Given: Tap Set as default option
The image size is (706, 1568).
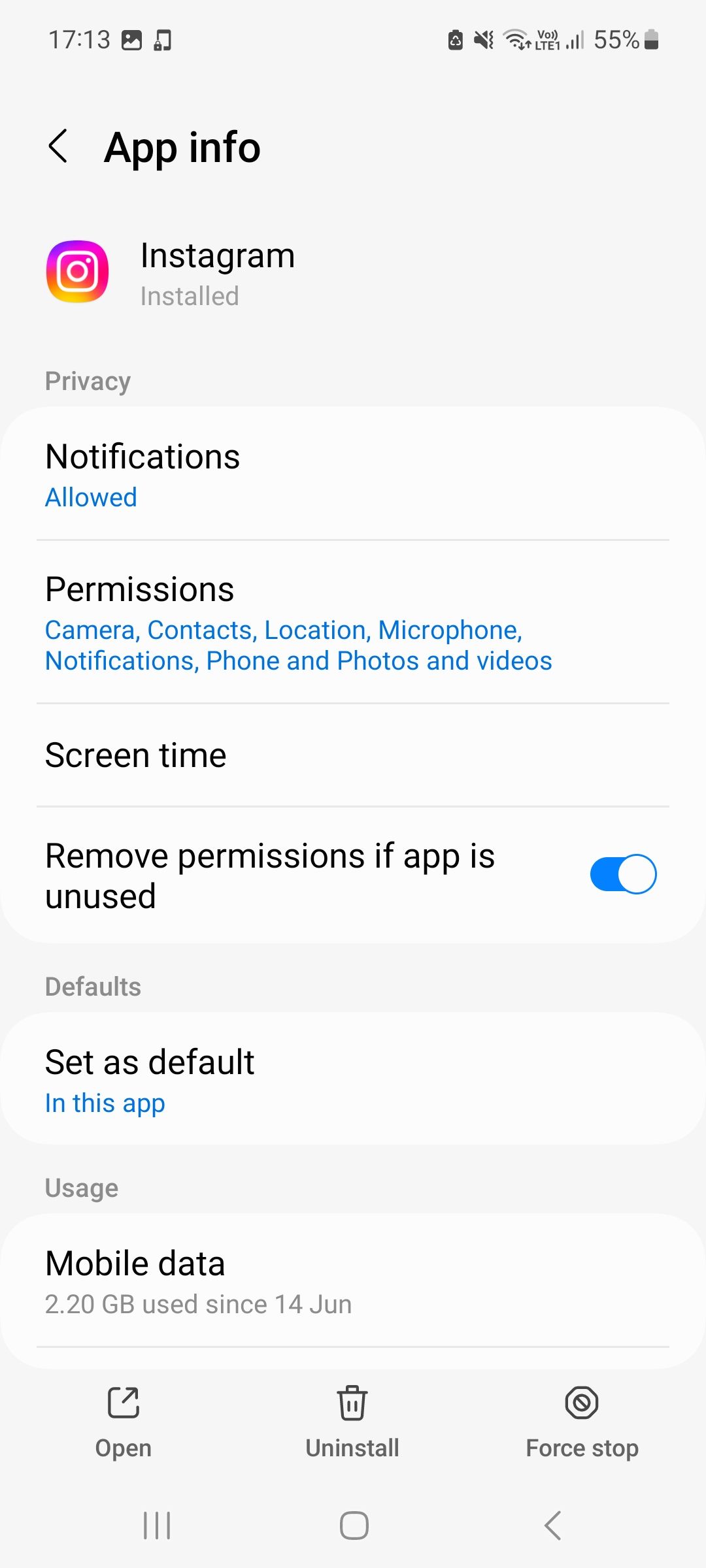Looking at the screenshot, I should coord(353,1078).
